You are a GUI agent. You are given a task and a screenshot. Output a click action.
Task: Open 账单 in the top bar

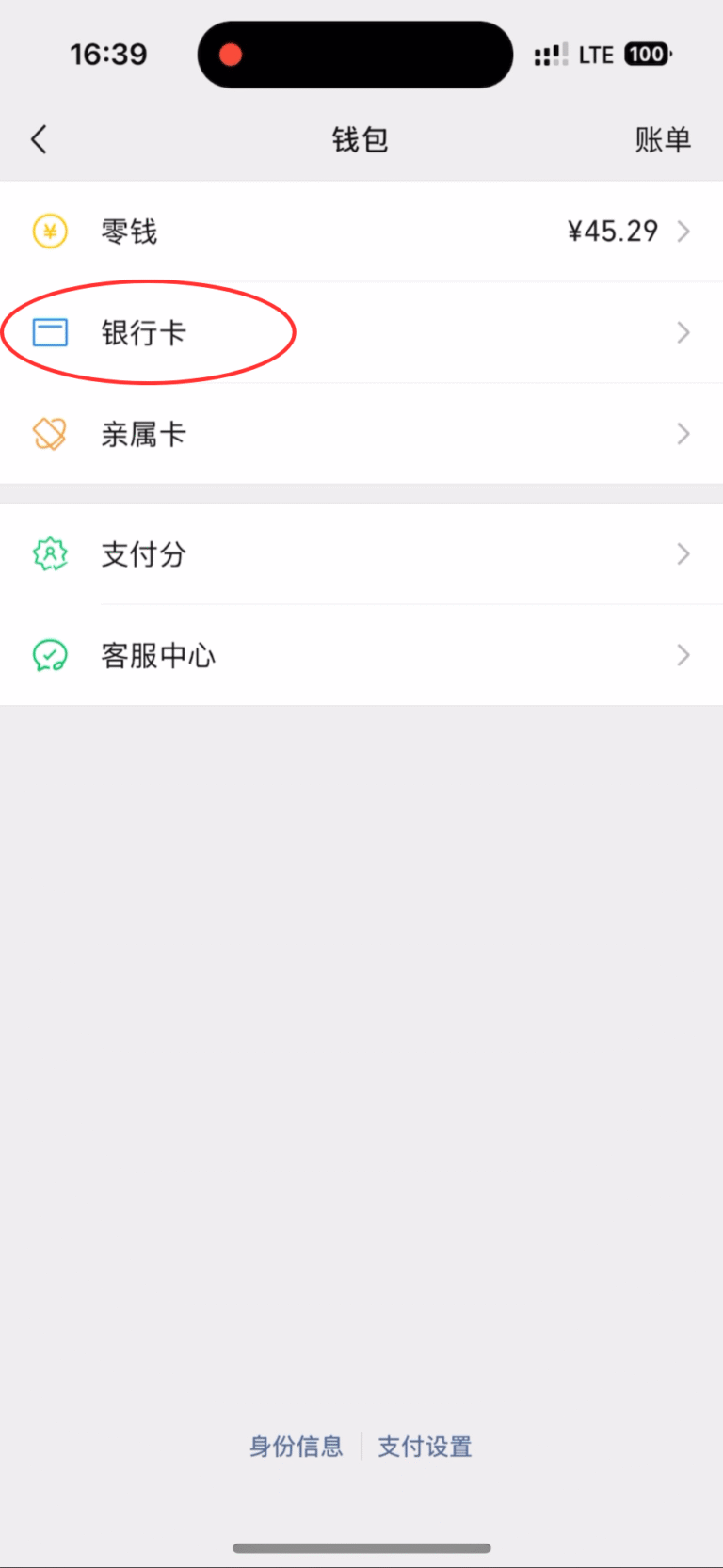pos(662,140)
